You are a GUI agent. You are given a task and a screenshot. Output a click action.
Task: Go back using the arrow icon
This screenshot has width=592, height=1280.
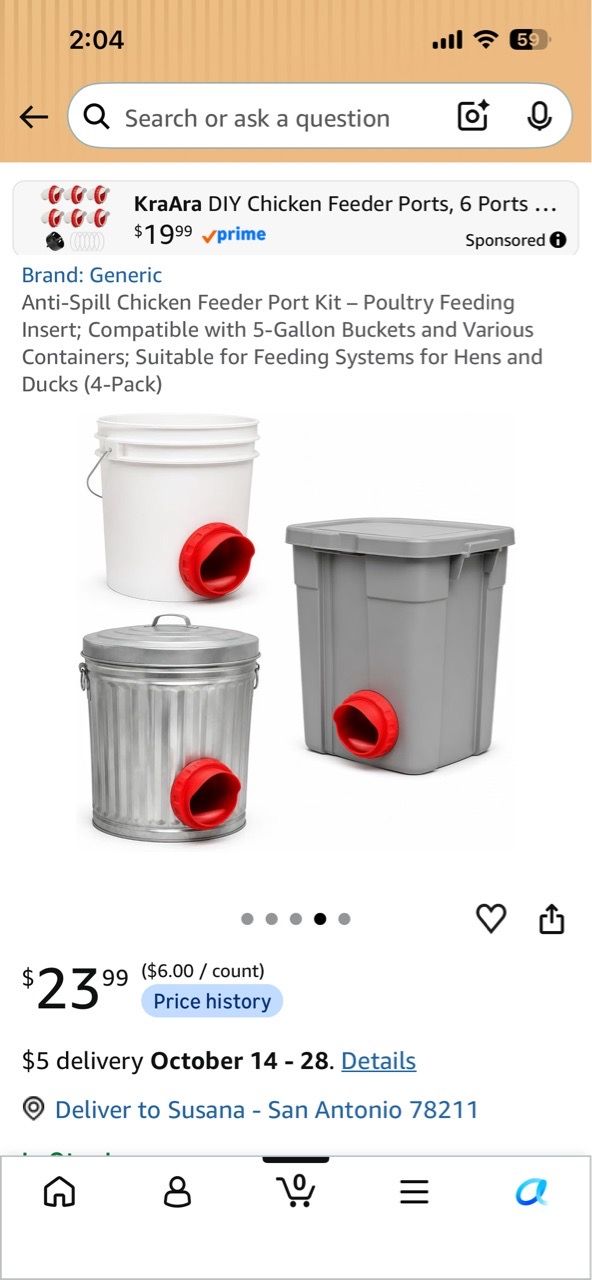[34, 118]
